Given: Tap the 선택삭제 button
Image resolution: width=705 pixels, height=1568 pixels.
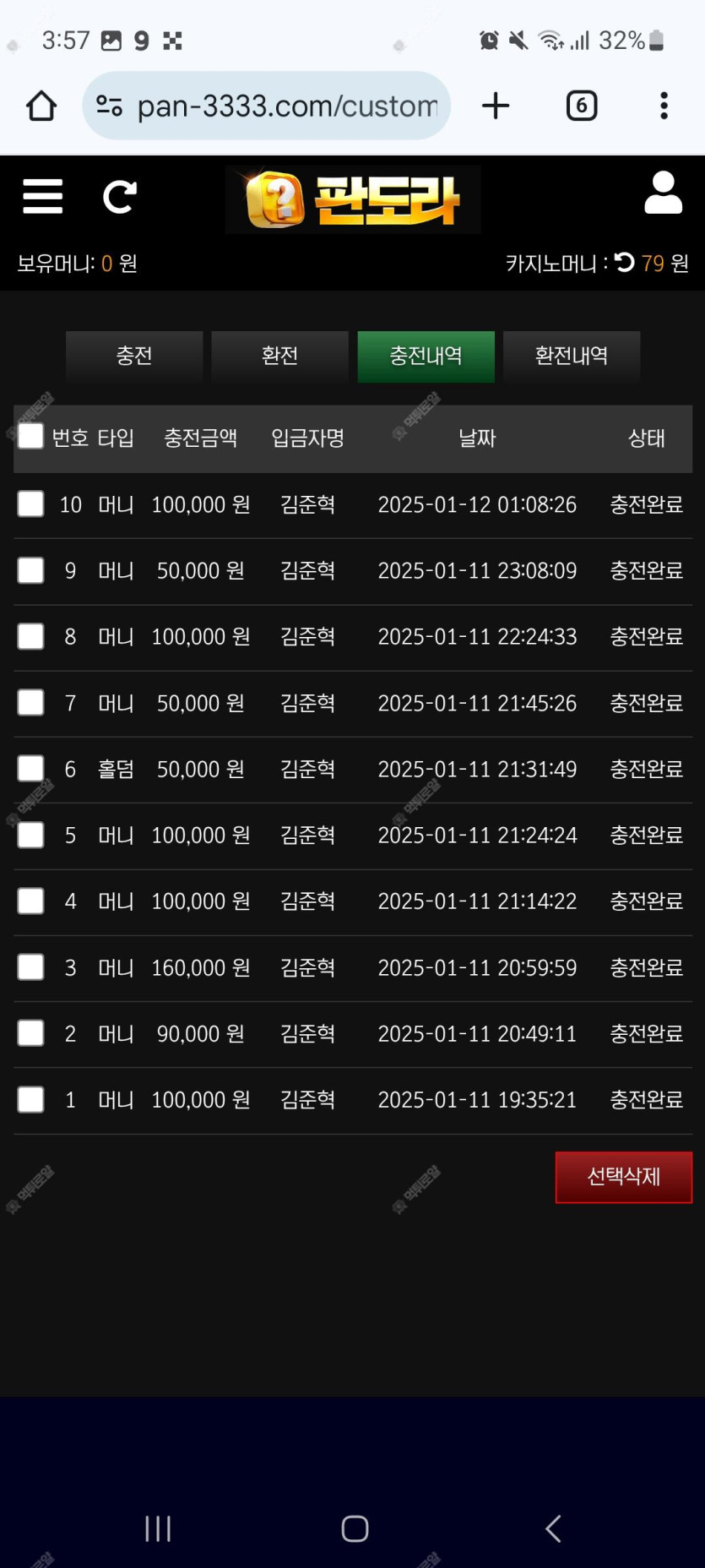Looking at the screenshot, I should pos(624,1177).
